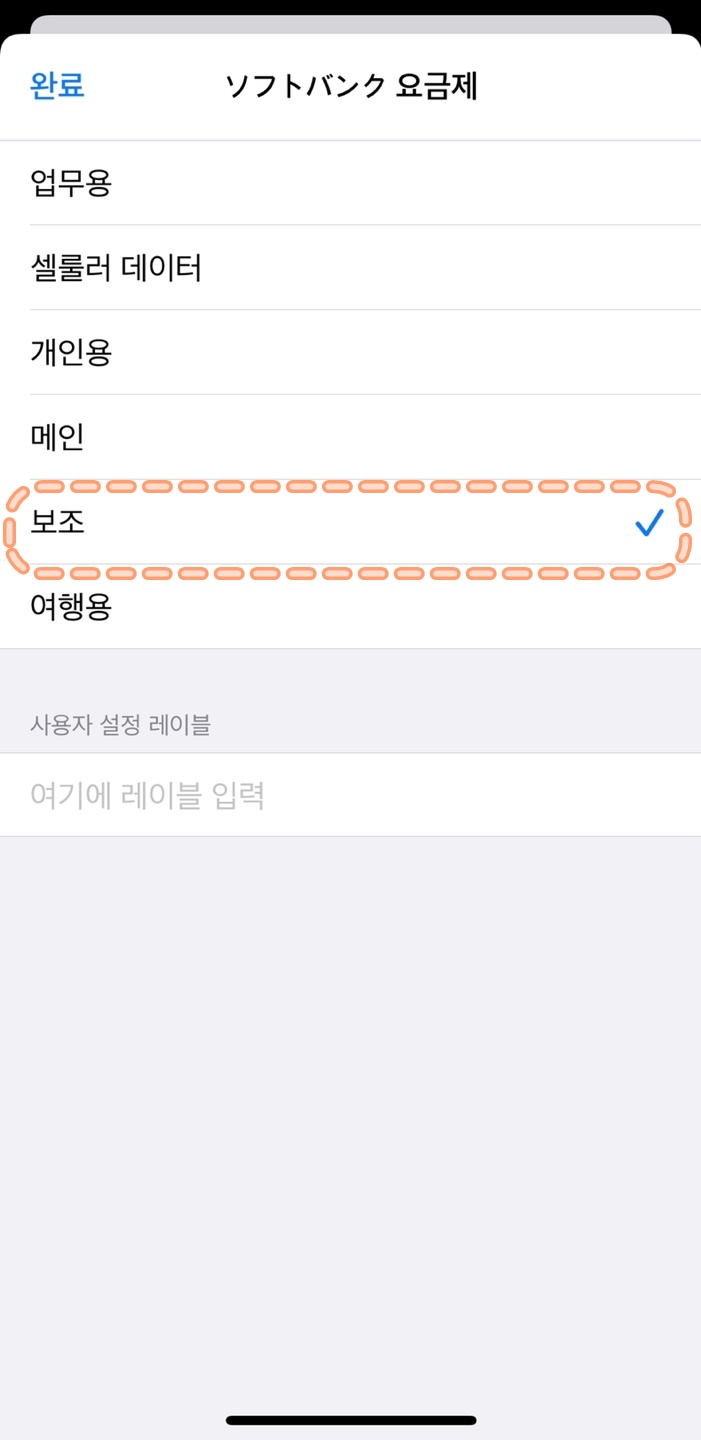Tap the checked 보조 label
701x1440 pixels.
click(x=350, y=522)
